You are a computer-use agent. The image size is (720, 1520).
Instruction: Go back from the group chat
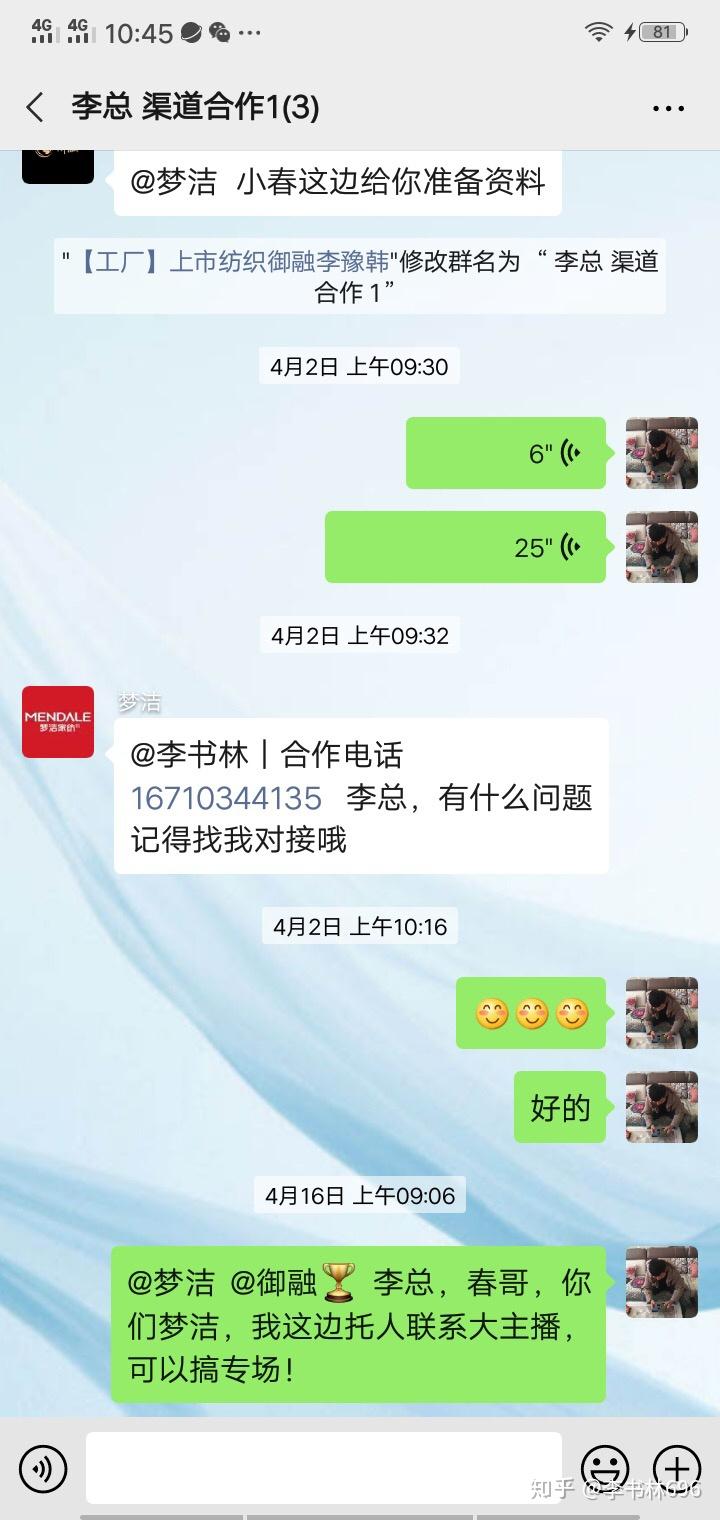click(x=35, y=107)
